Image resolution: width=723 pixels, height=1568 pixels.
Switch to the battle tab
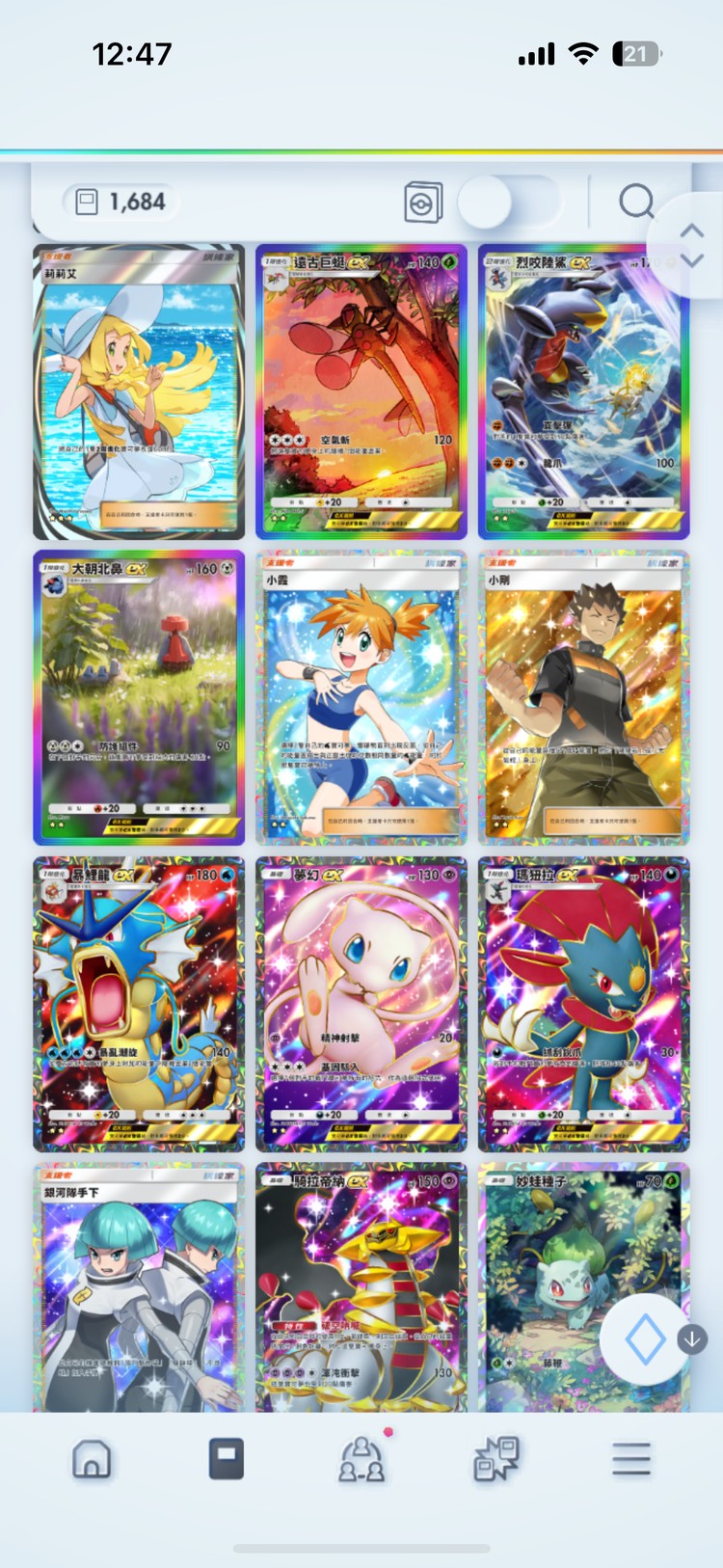pos(496,1459)
